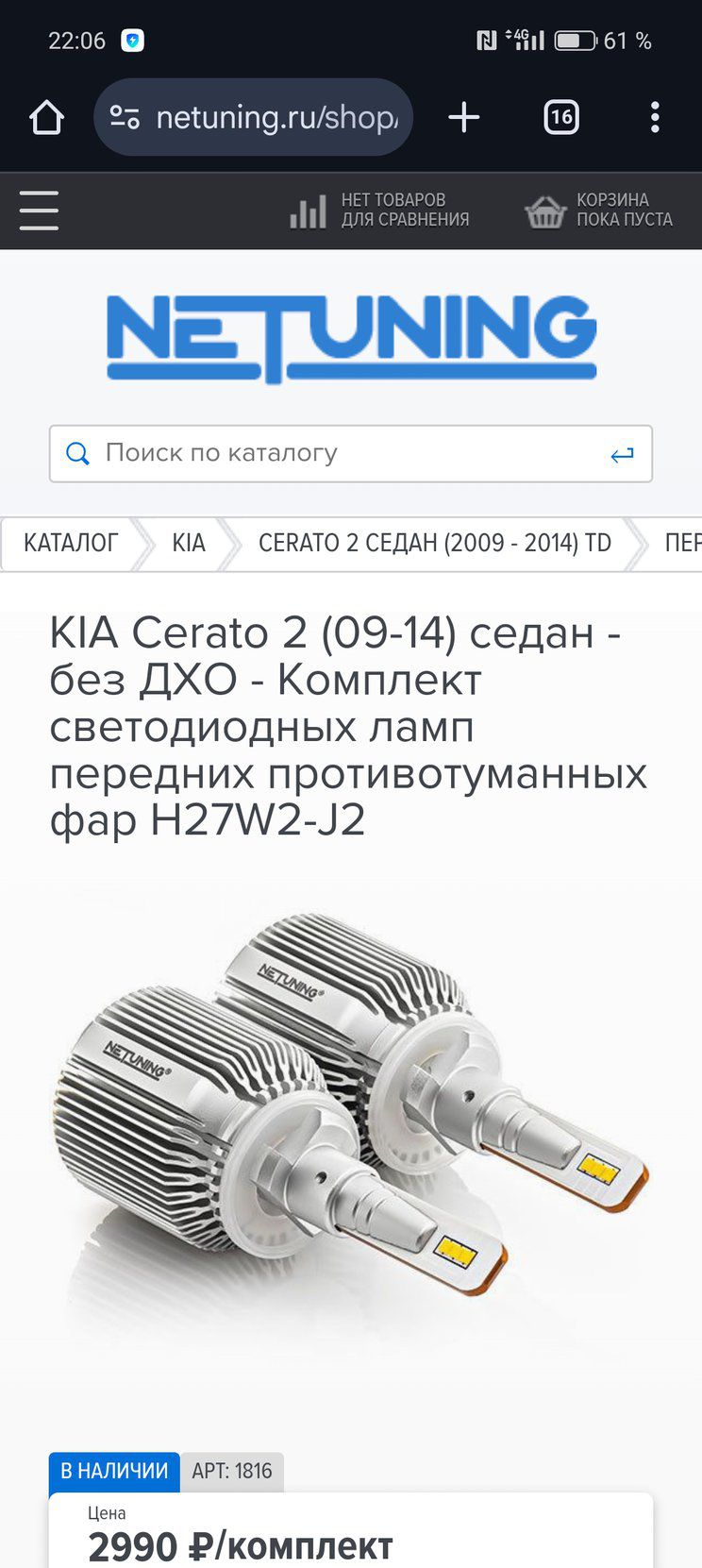Open the browser home page
The image size is (702, 1568).
[46, 118]
